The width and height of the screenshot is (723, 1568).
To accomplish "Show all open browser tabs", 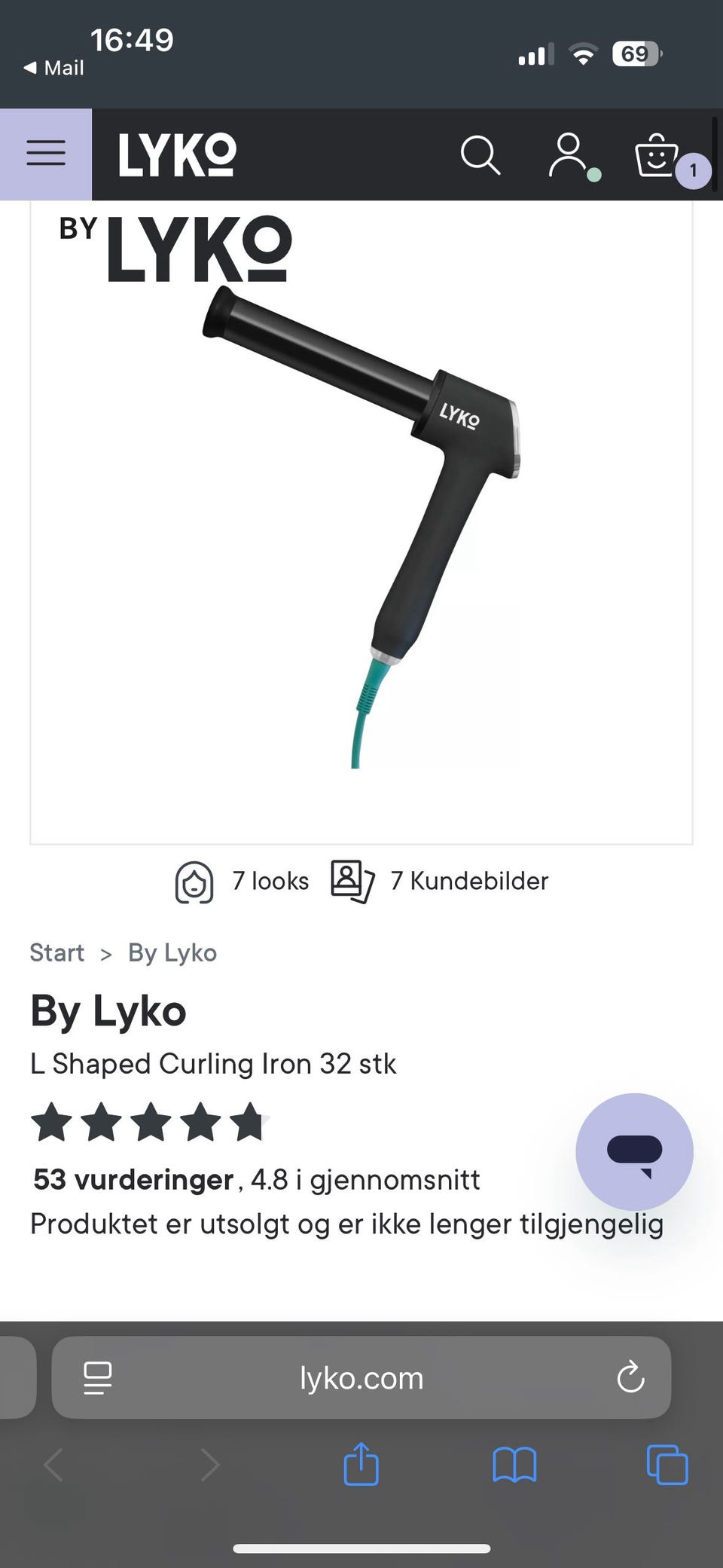I will pos(667,1466).
